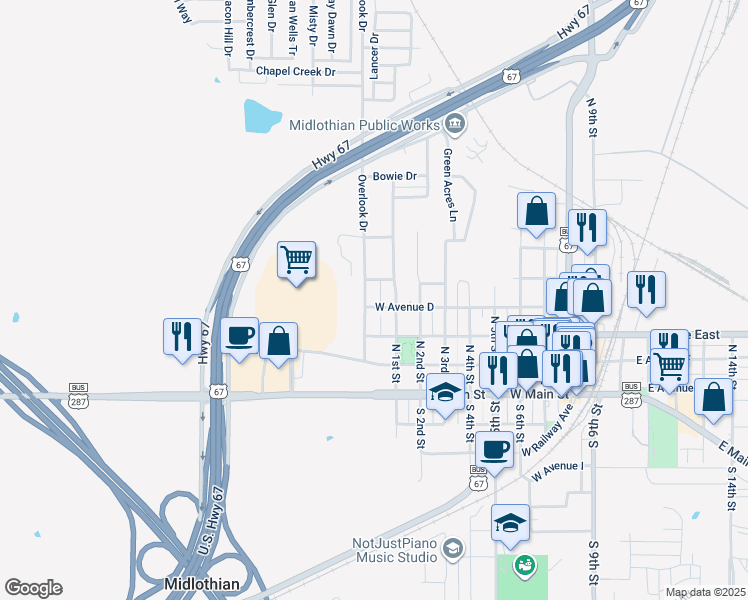Select the green park marker near S 9th St
The width and height of the screenshot is (748, 600).
[x=522, y=568]
